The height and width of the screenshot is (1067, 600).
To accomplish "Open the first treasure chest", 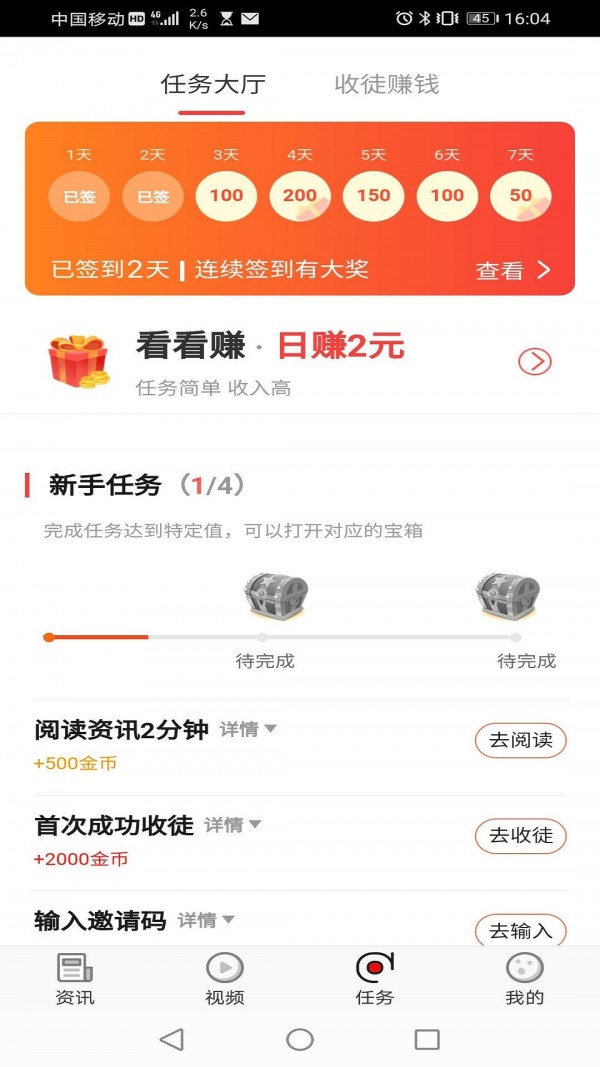I will pos(275,596).
